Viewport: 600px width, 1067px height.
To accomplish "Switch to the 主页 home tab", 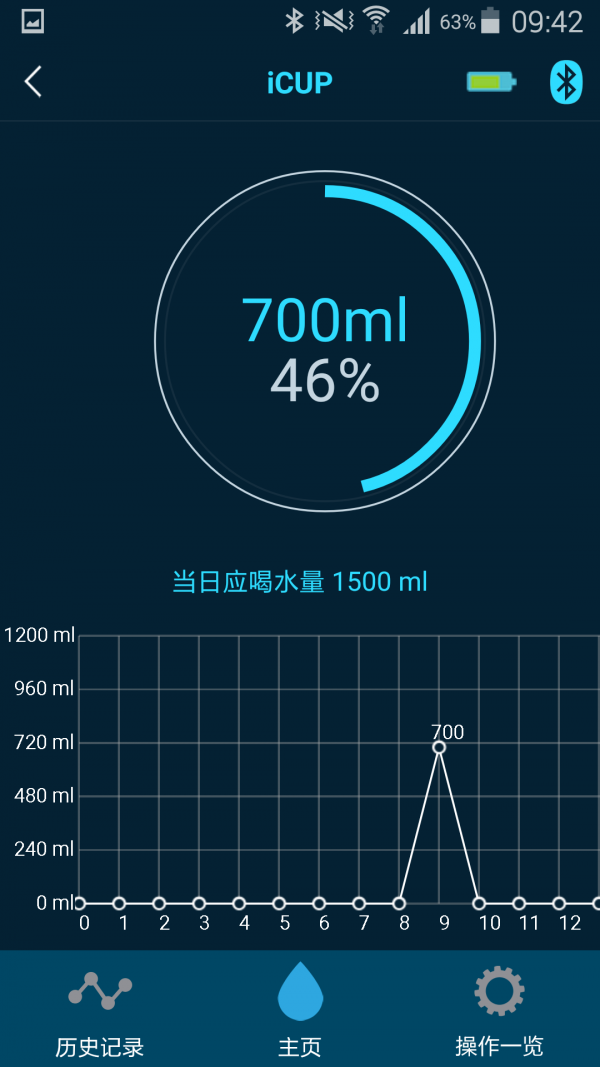I will coord(300,1010).
